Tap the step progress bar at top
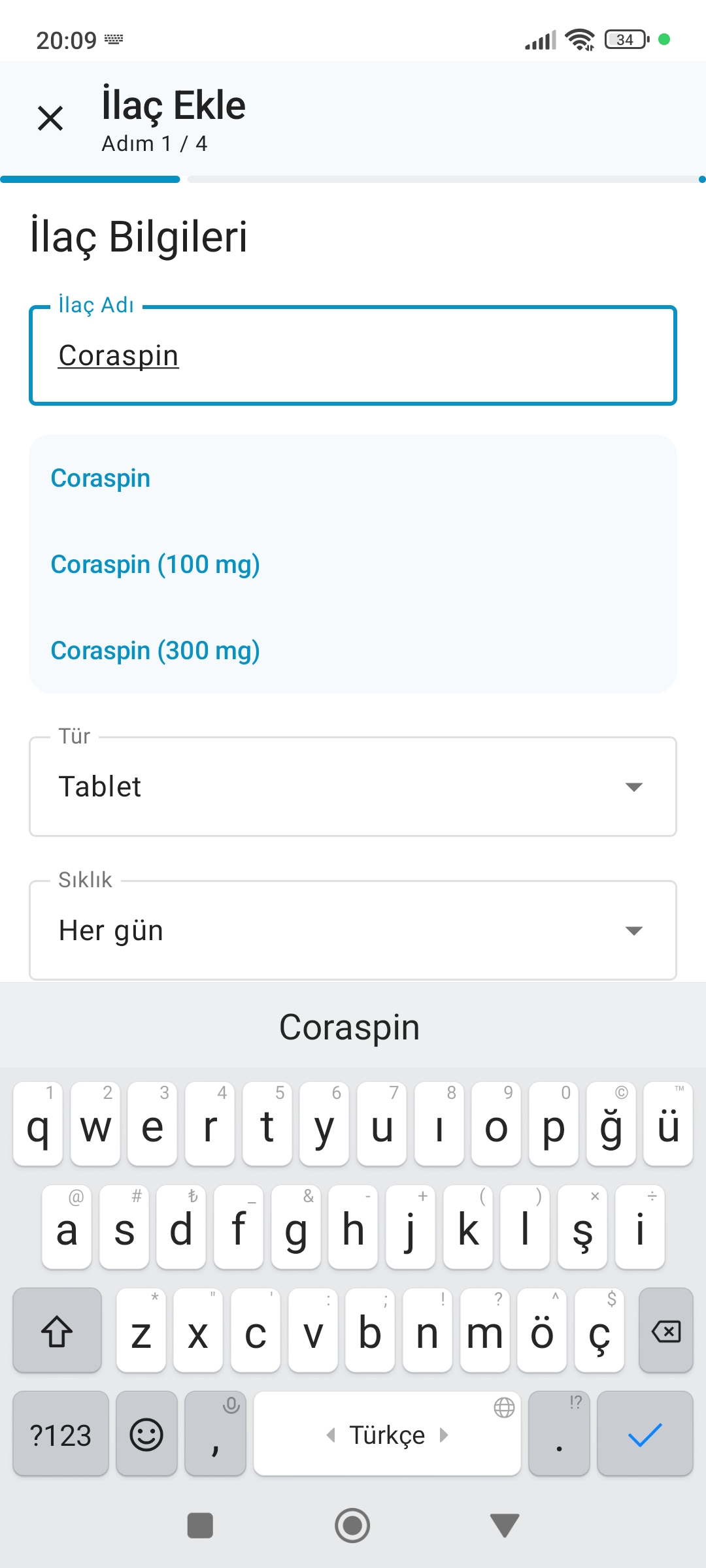706x1568 pixels. [x=353, y=178]
